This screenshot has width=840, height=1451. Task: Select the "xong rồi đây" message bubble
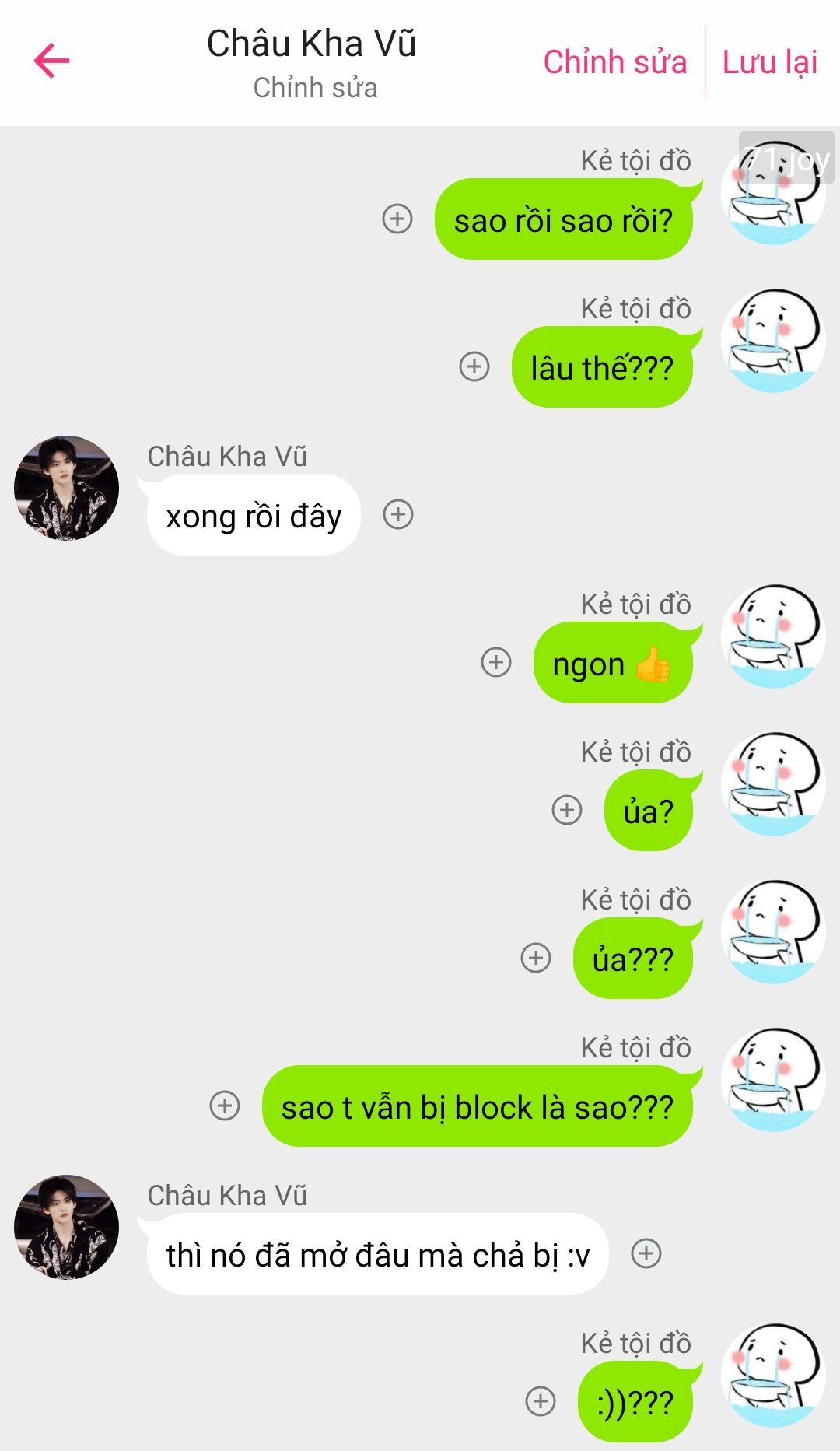[254, 515]
